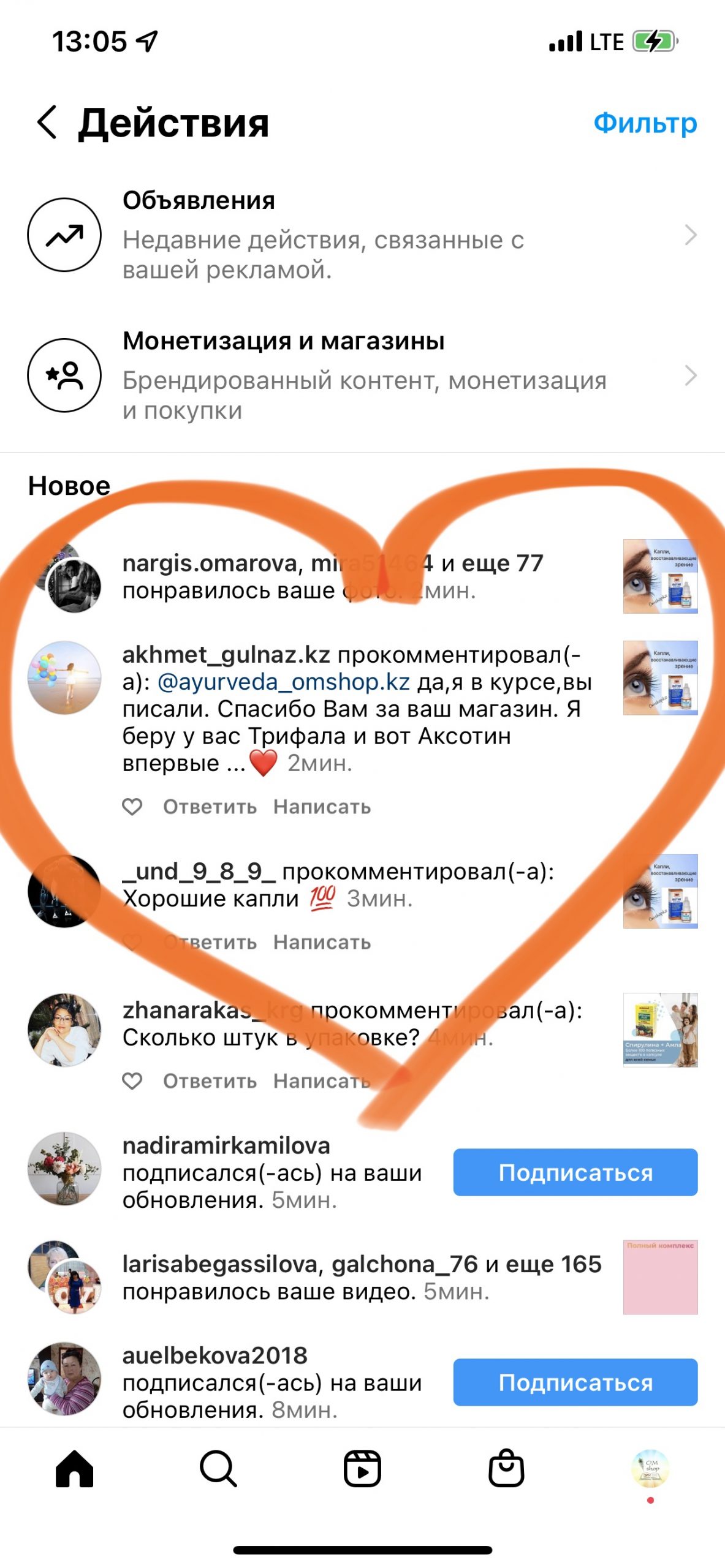The width and height of the screenshot is (725, 1568).
Task: Switch to the Home tab
Action: tap(74, 1469)
